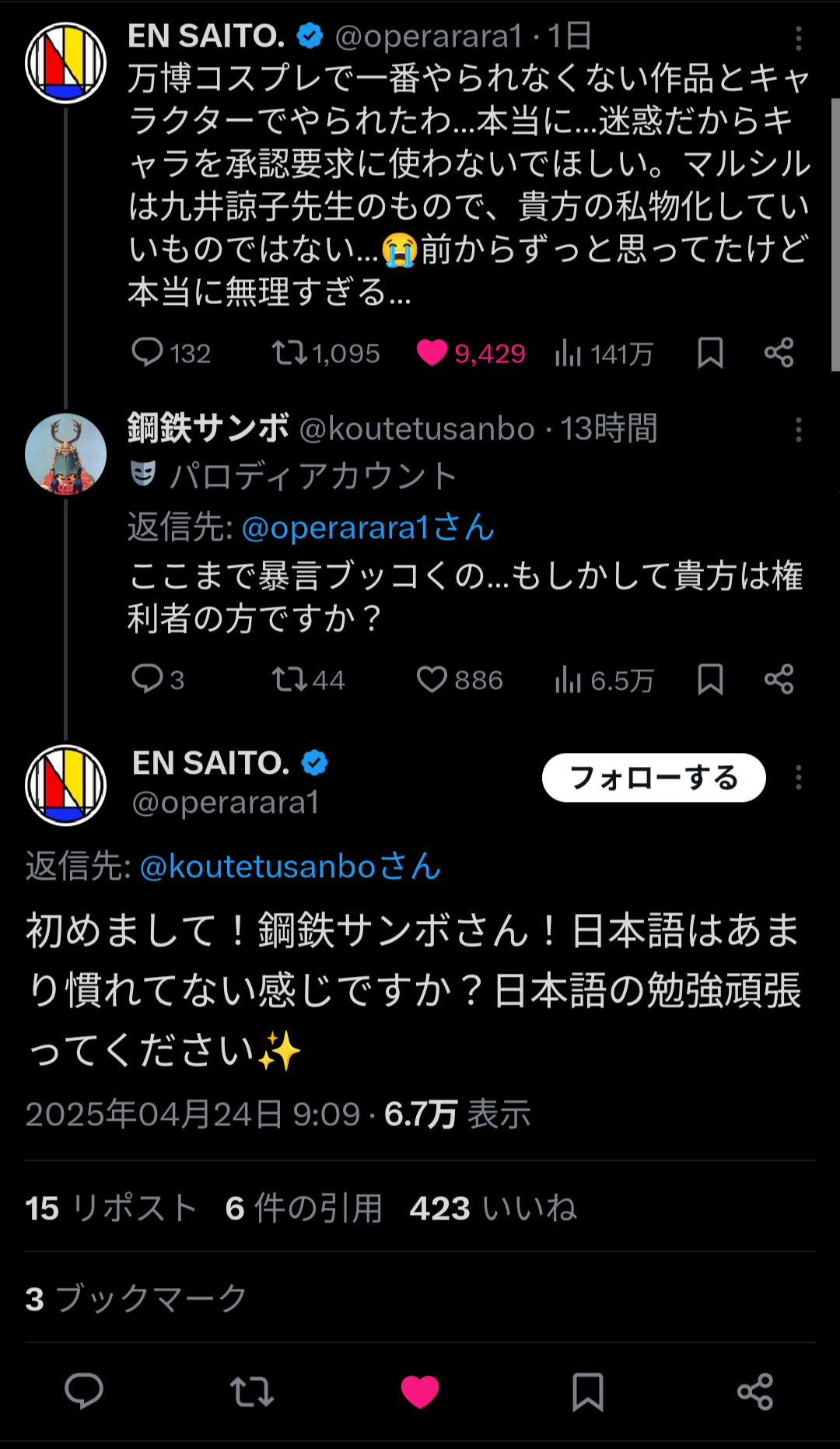Share the top EN SAITO. post

(779, 353)
